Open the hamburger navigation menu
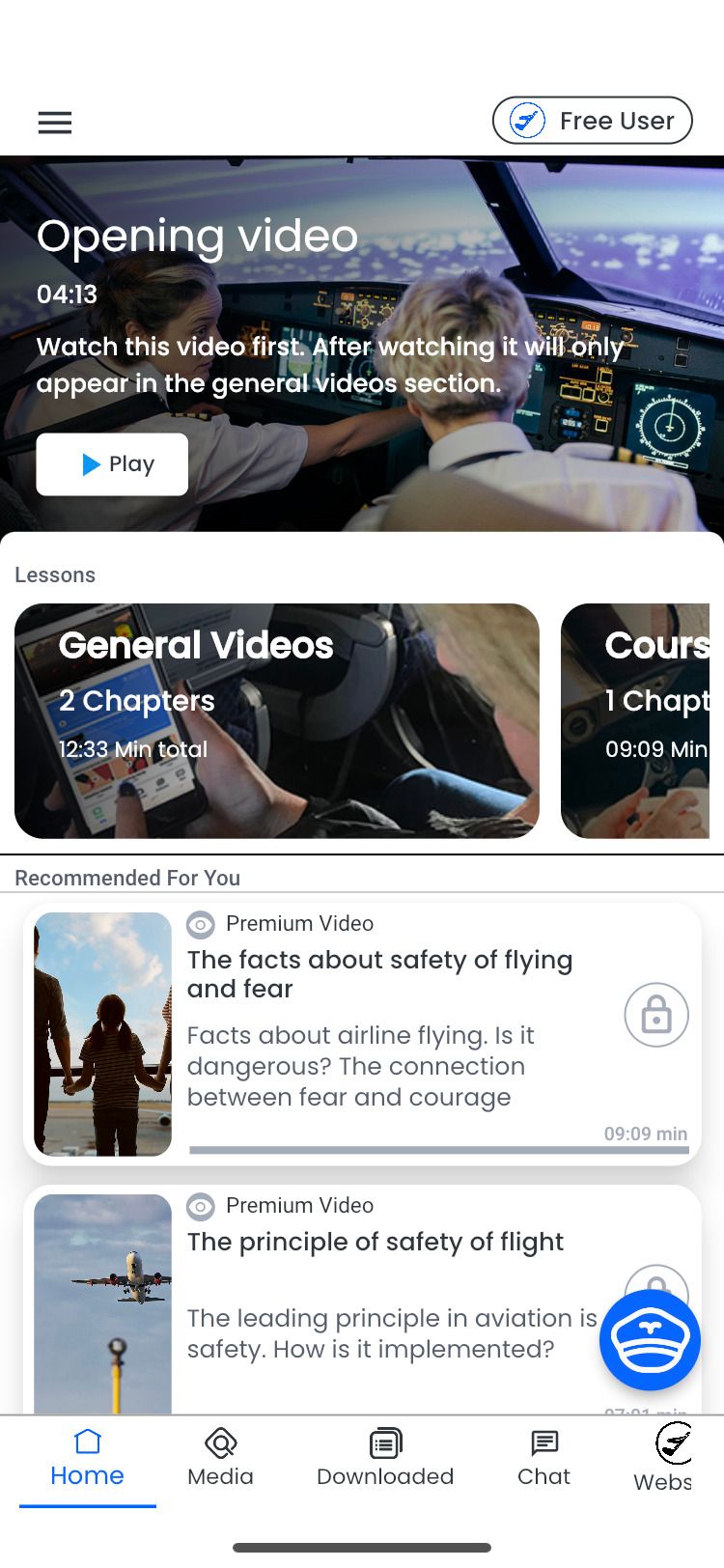 pyautogui.click(x=54, y=123)
